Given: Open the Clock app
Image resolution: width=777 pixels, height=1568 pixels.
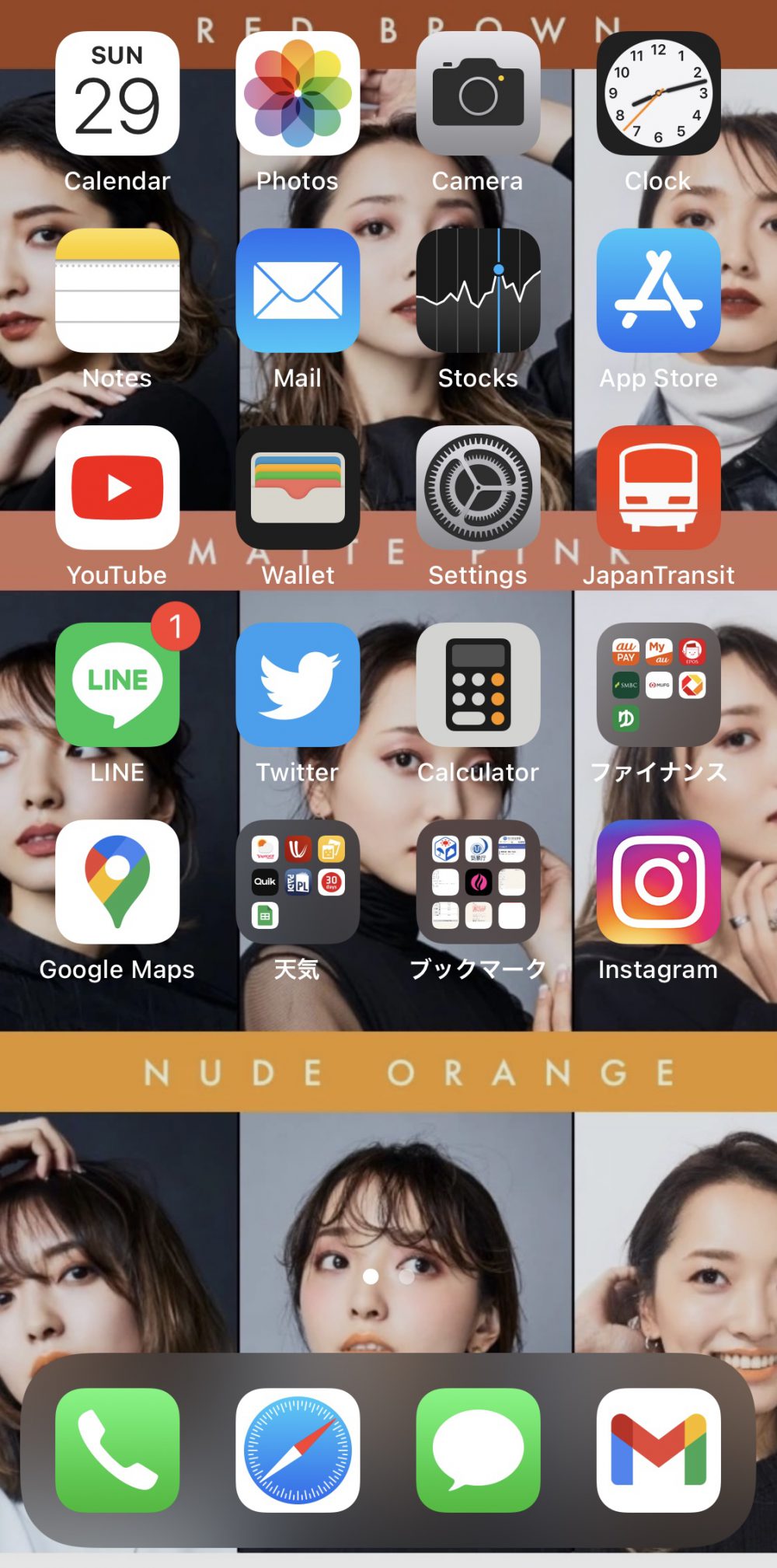Looking at the screenshot, I should (658, 93).
